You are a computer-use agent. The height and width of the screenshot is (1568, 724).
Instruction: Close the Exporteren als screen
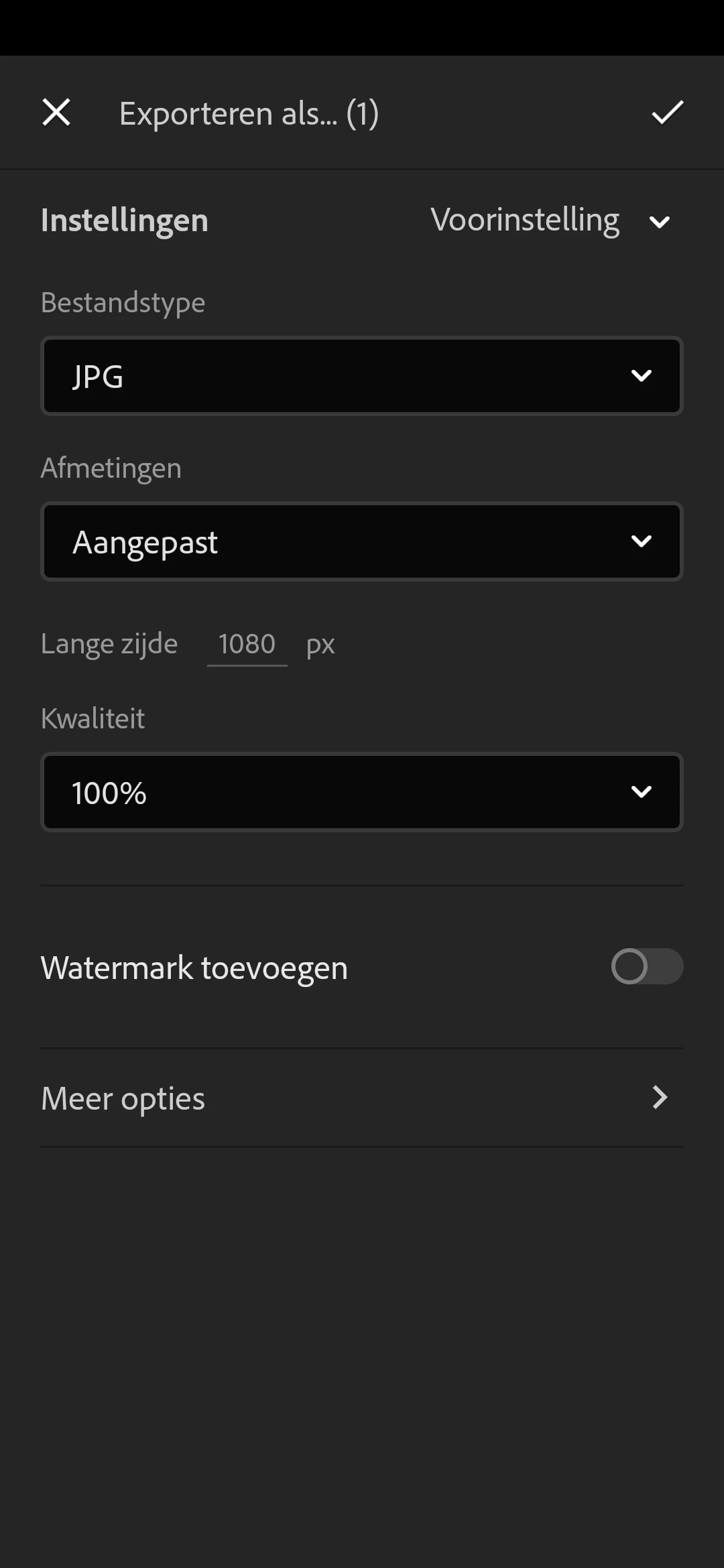point(56,112)
